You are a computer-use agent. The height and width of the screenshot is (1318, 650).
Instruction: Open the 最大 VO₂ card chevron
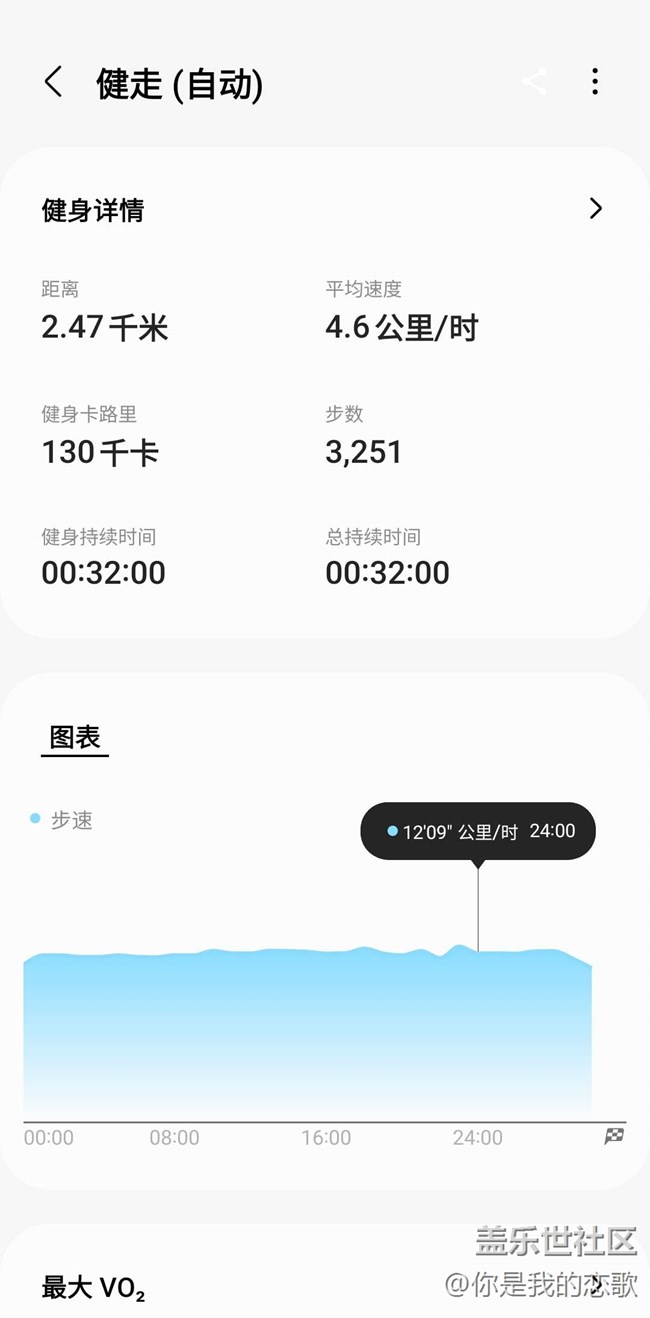coord(596,1284)
